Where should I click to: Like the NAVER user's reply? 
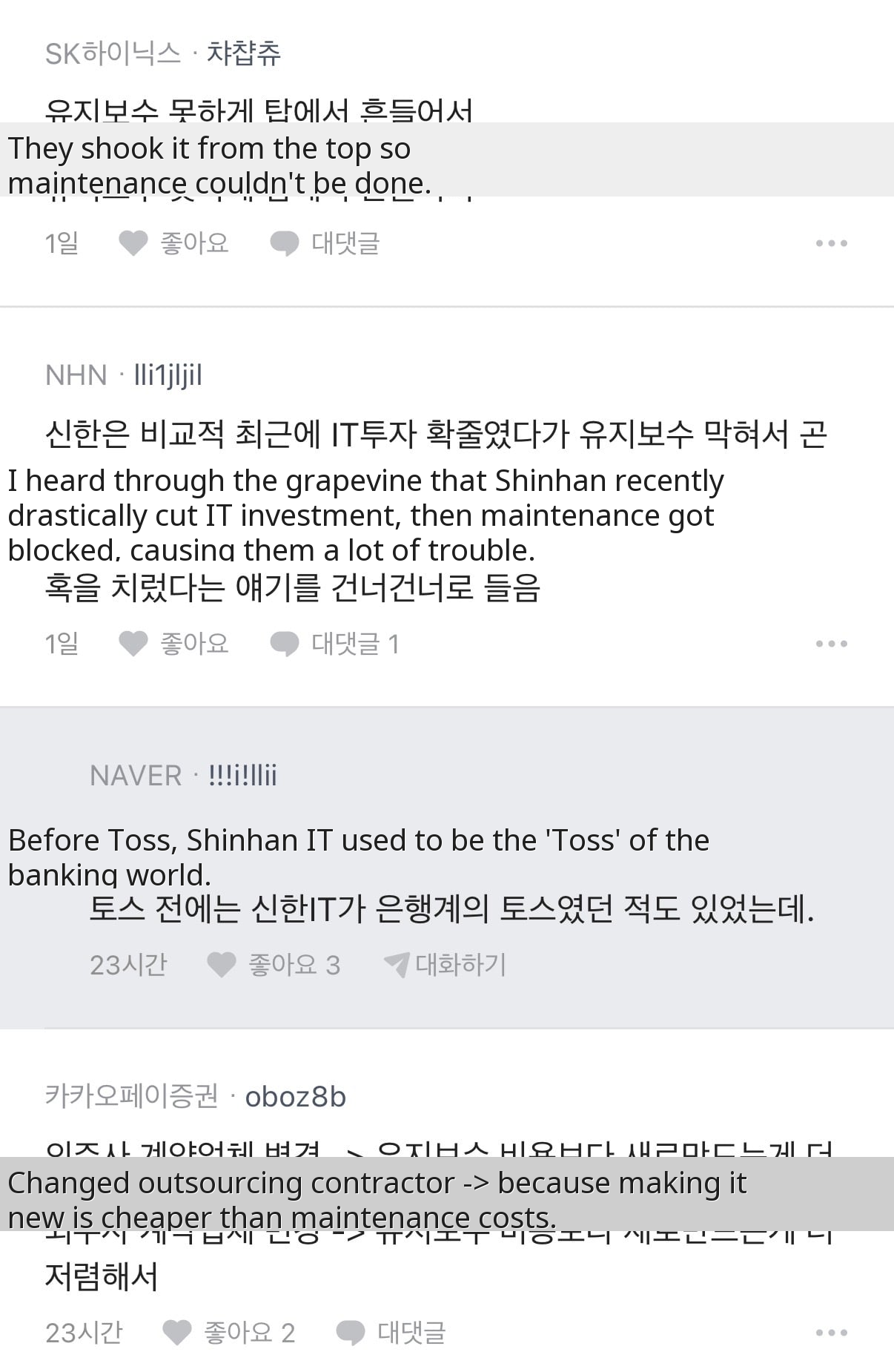tap(273, 965)
